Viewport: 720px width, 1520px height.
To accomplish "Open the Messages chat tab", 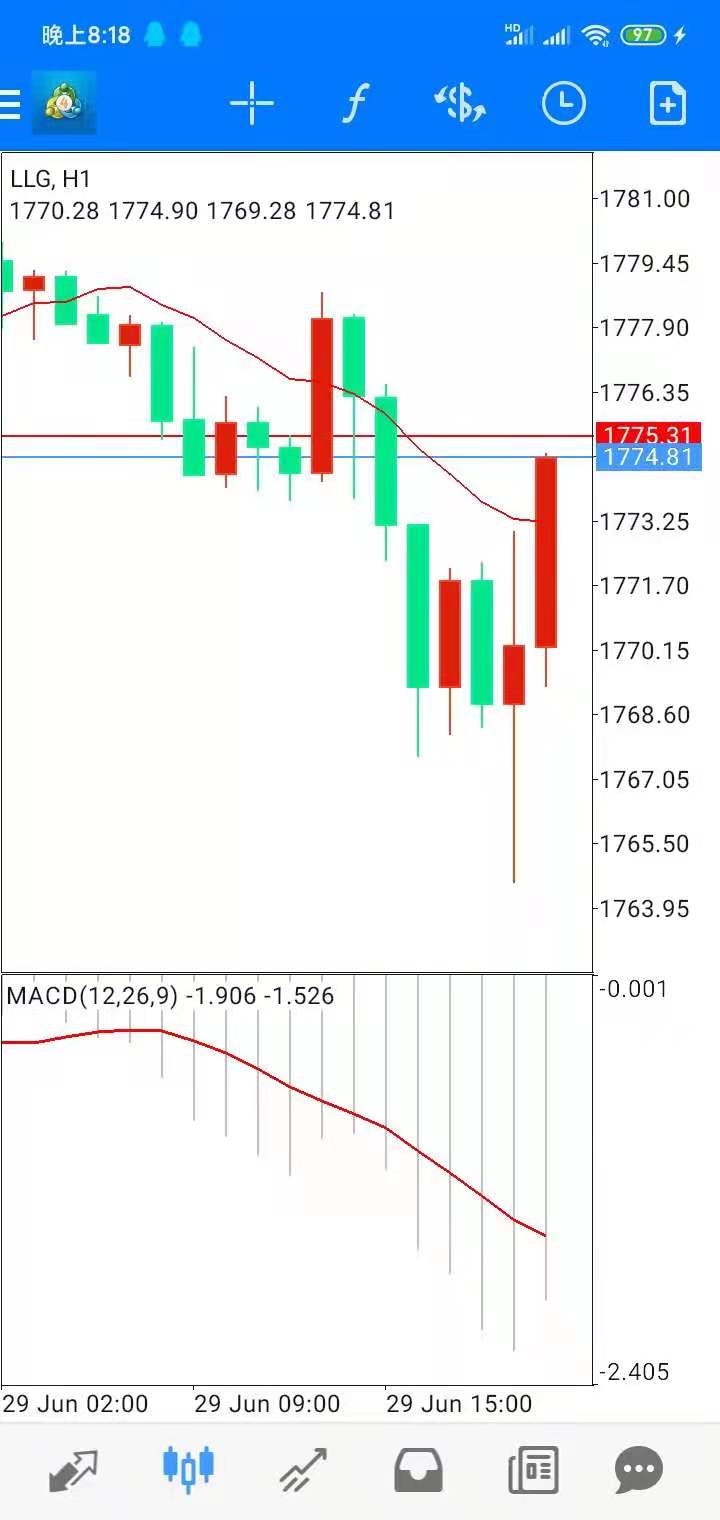I will 639,1469.
